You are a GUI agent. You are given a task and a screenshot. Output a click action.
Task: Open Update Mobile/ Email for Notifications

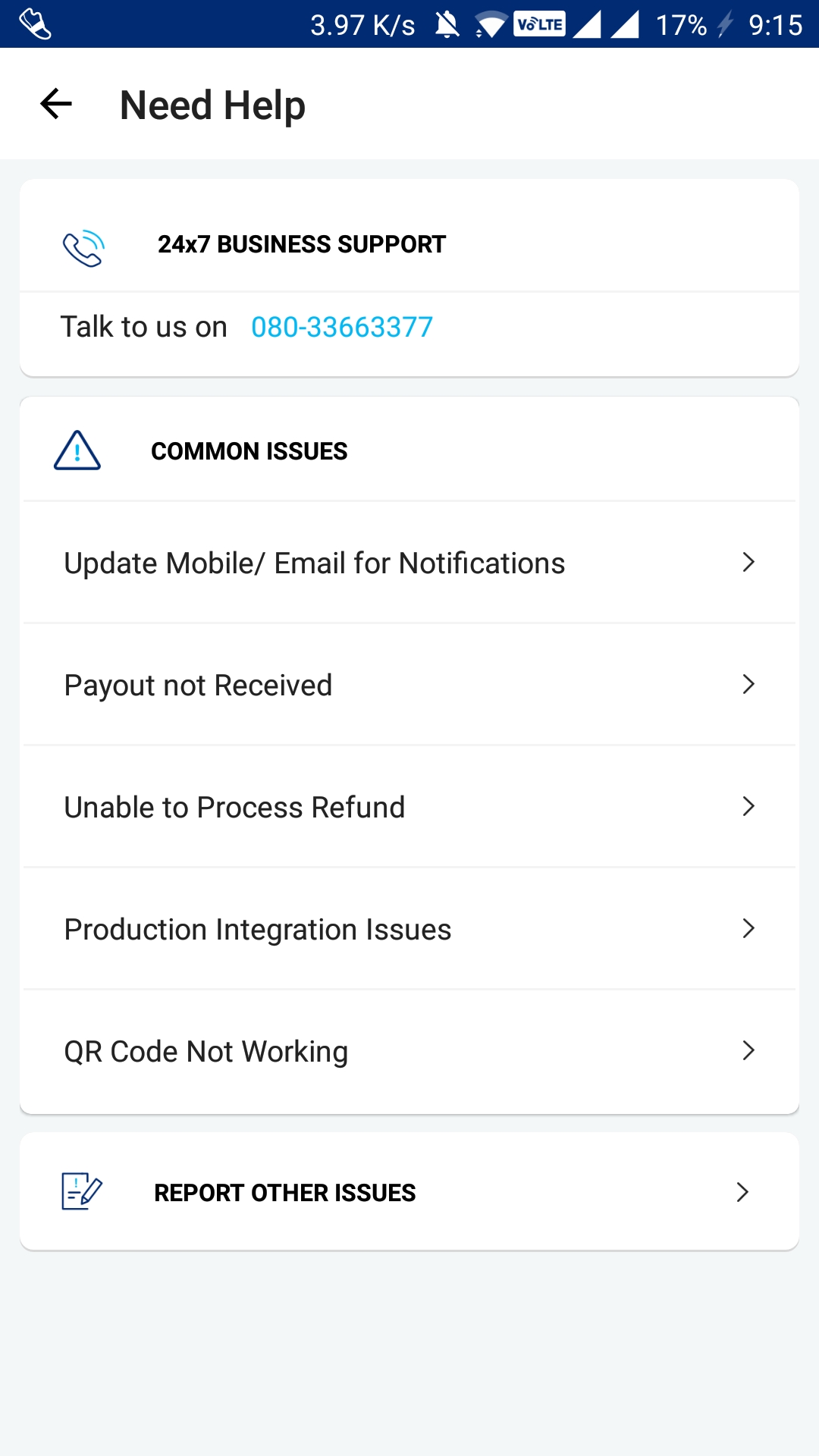(x=409, y=563)
